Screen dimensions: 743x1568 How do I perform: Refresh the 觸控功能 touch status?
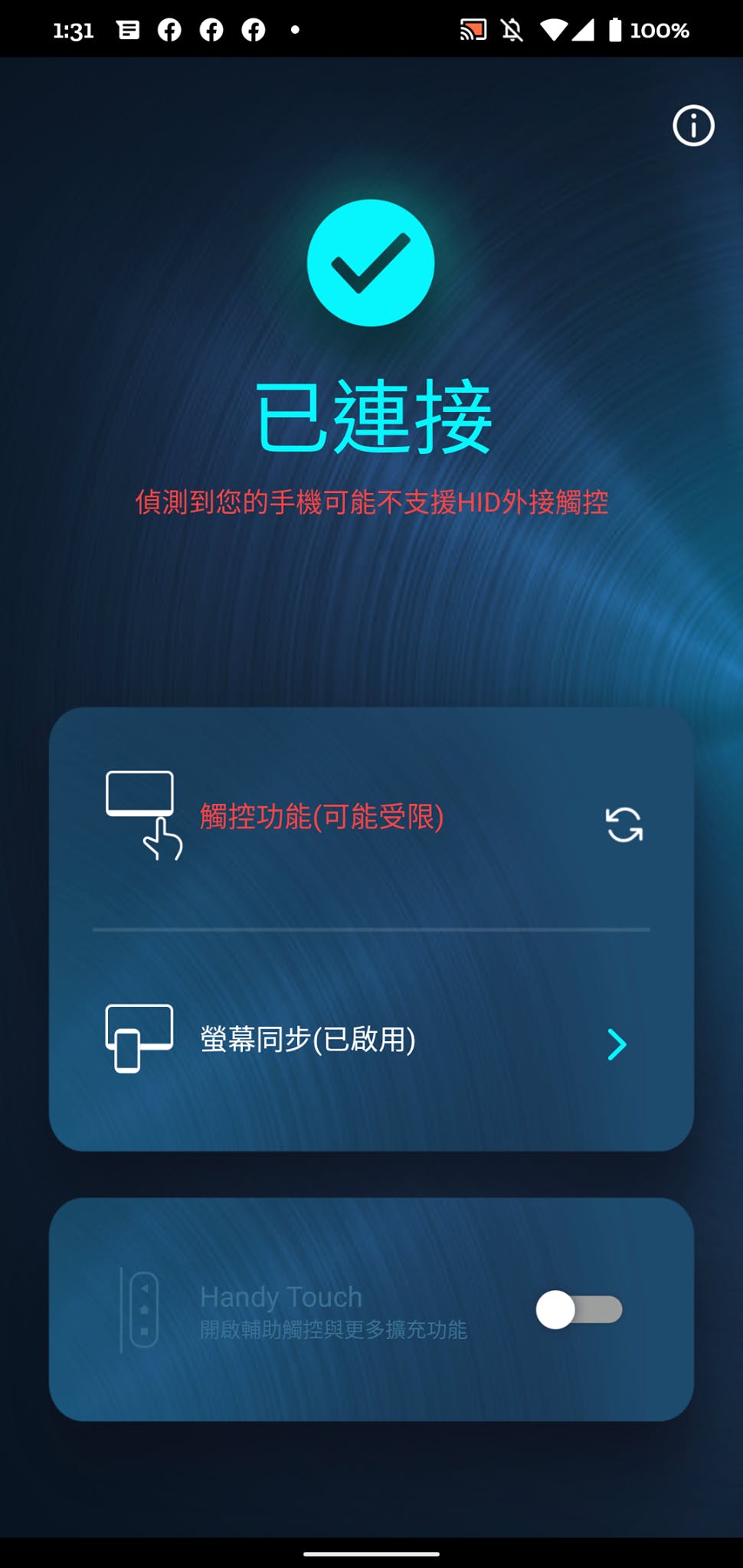click(x=624, y=825)
